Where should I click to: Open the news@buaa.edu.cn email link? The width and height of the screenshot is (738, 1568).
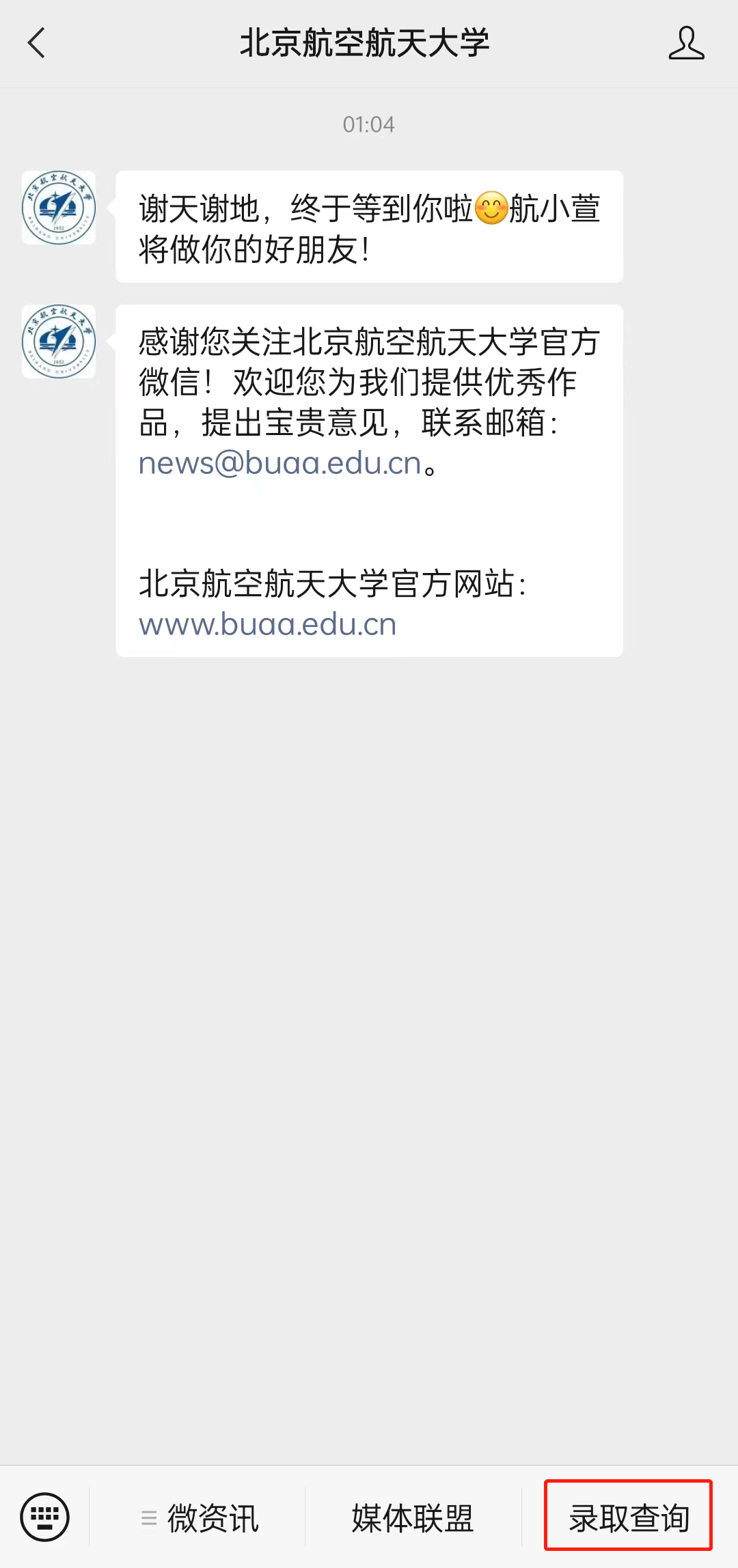pyautogui.click(x=280, y=464)
